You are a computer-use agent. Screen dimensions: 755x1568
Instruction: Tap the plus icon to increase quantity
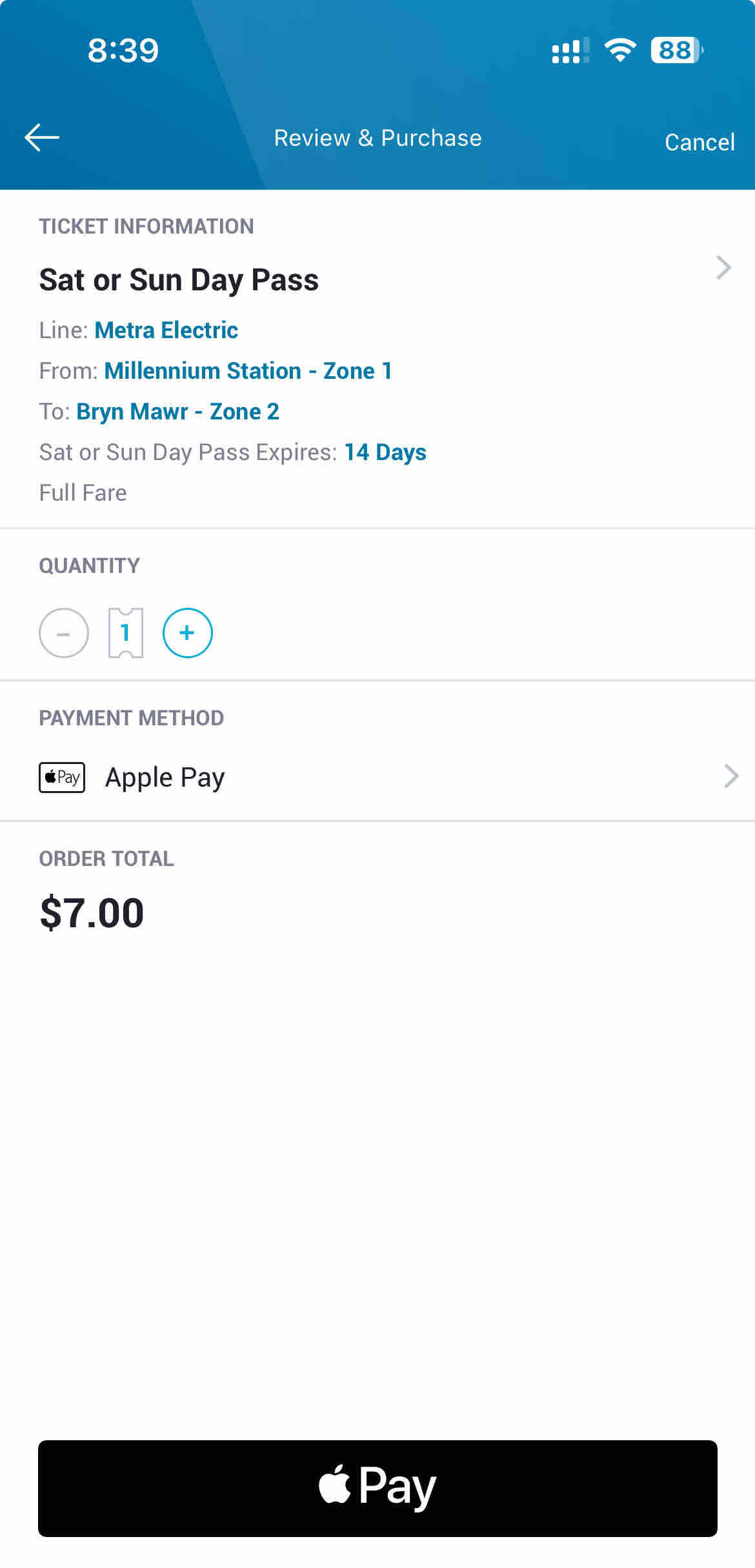coord(186,632)
